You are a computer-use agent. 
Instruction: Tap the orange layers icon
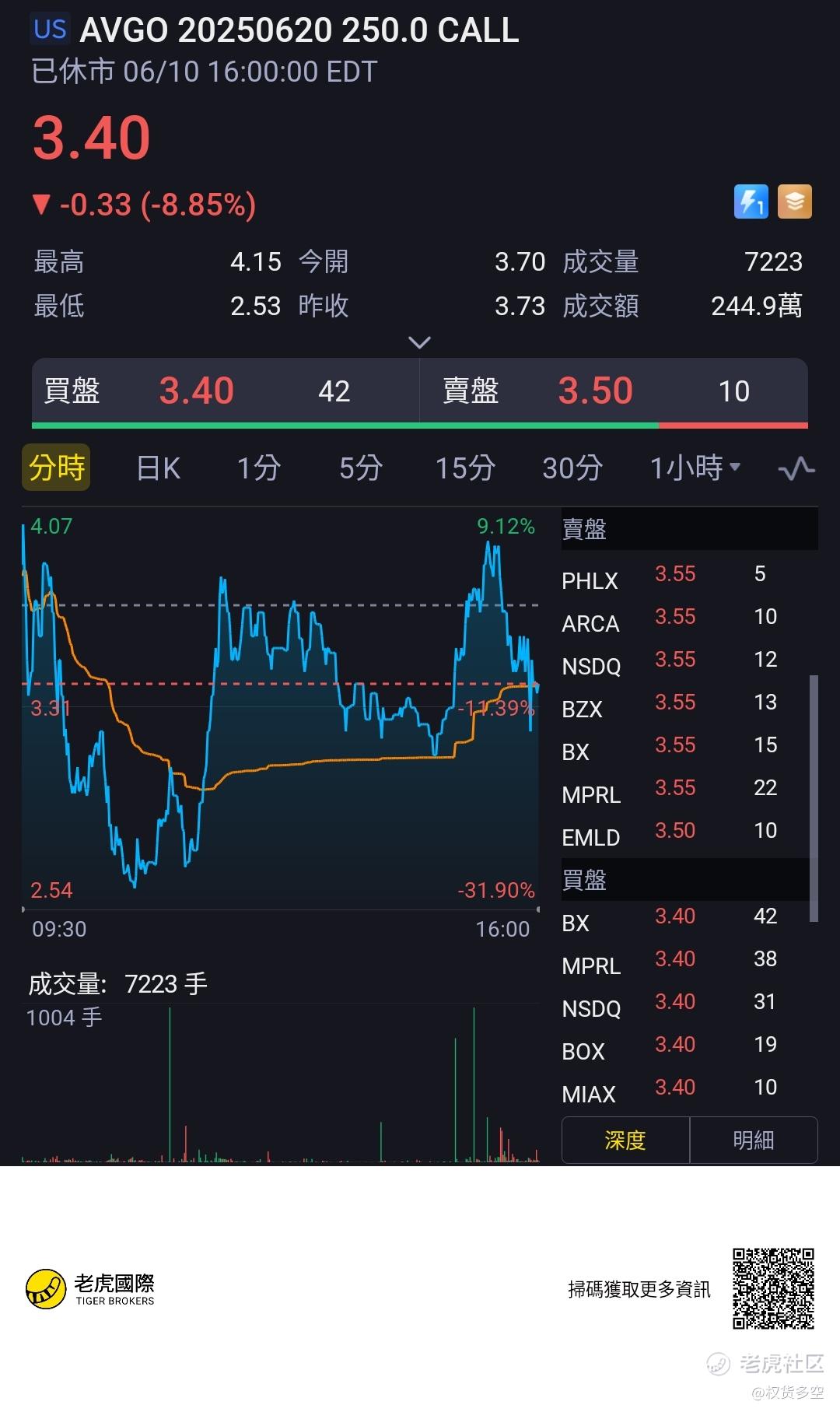pyautogui.click(x=794, y=202)
